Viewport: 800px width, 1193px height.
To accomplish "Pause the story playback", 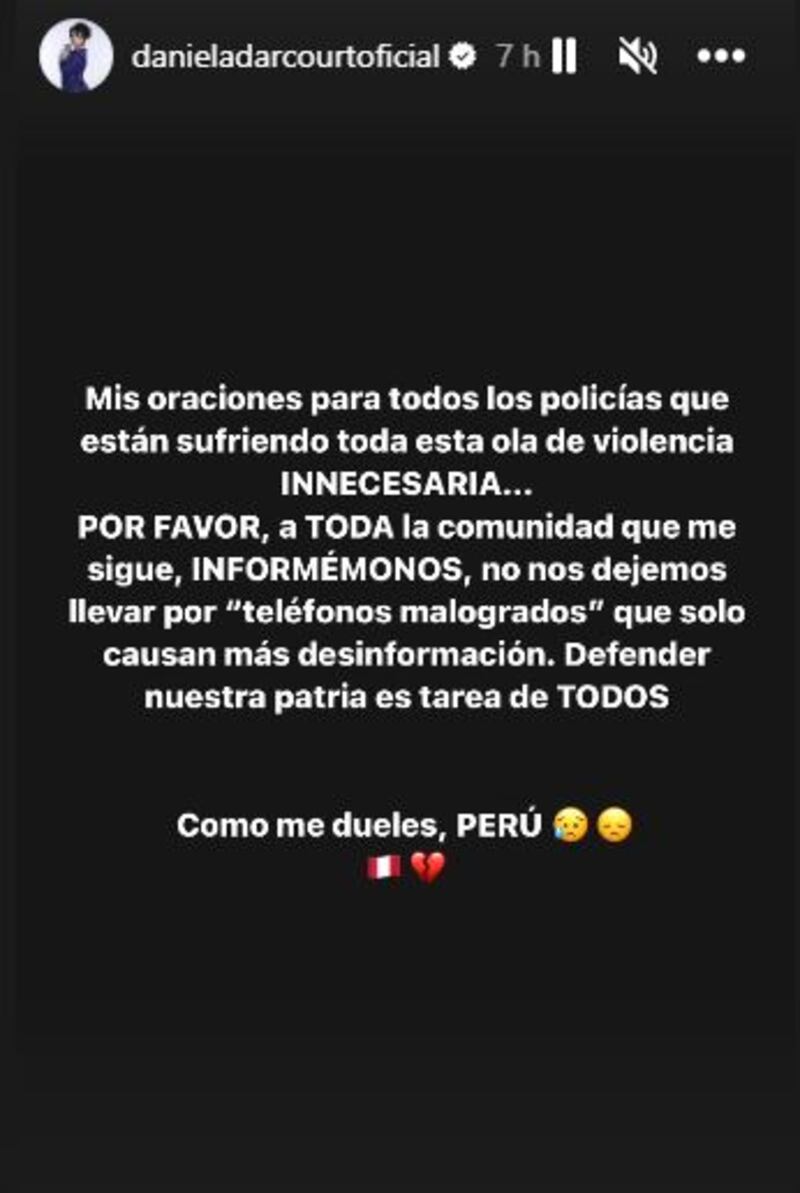I will coord(564,57).
